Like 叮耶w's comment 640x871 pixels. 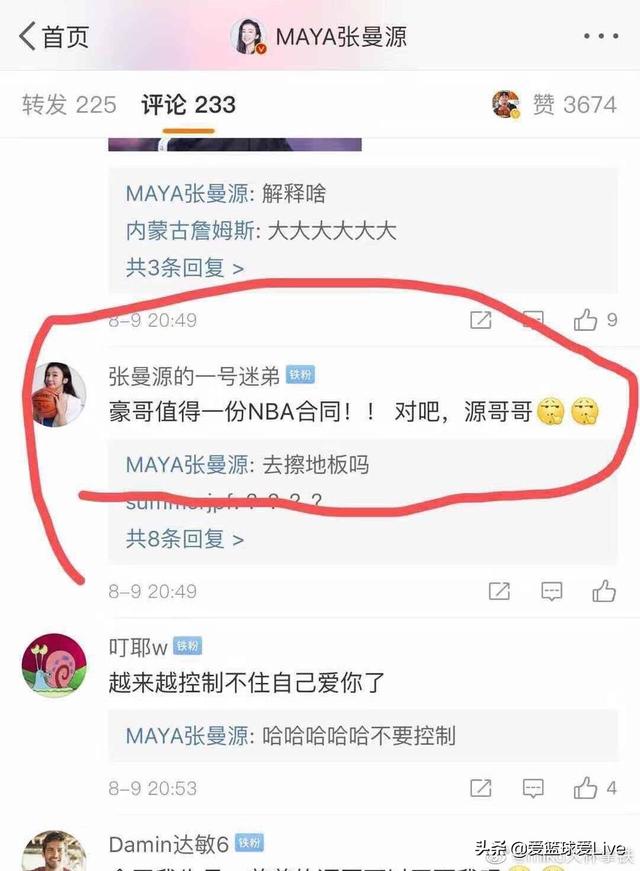587,788
